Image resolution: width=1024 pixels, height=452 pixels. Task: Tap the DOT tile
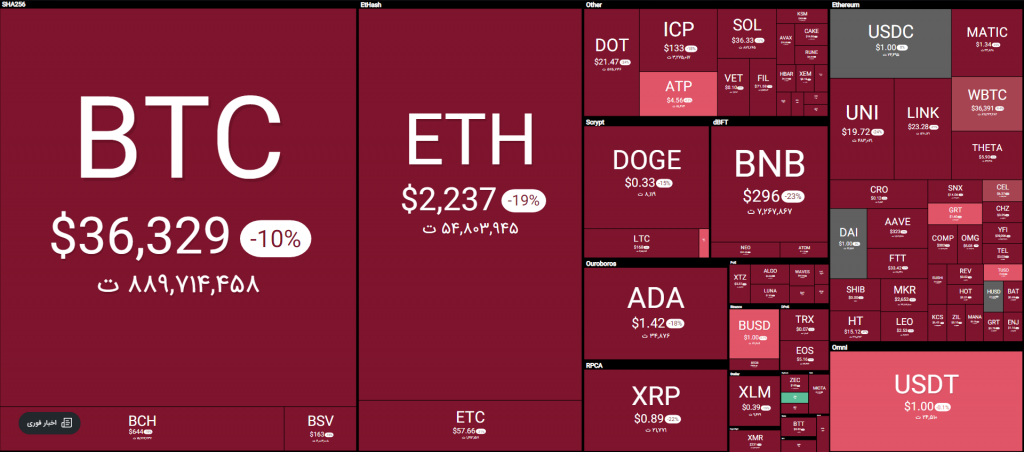click(611, 52)
